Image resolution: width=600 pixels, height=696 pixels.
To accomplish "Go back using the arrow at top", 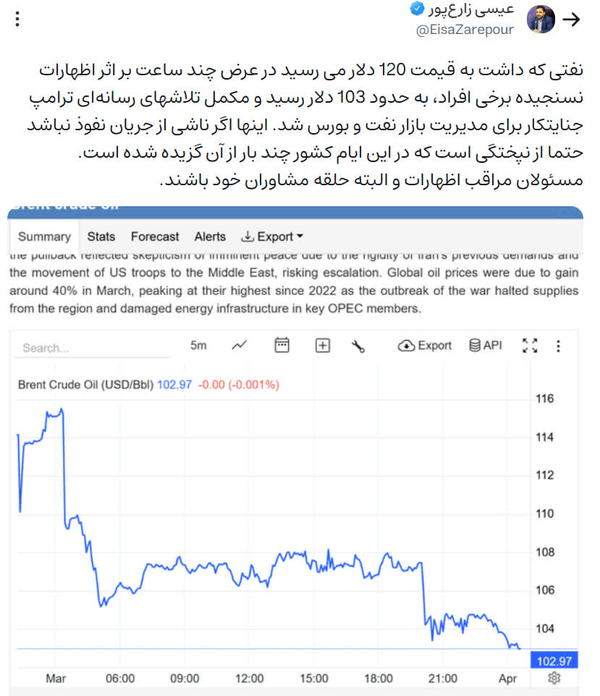I will 571,19.
